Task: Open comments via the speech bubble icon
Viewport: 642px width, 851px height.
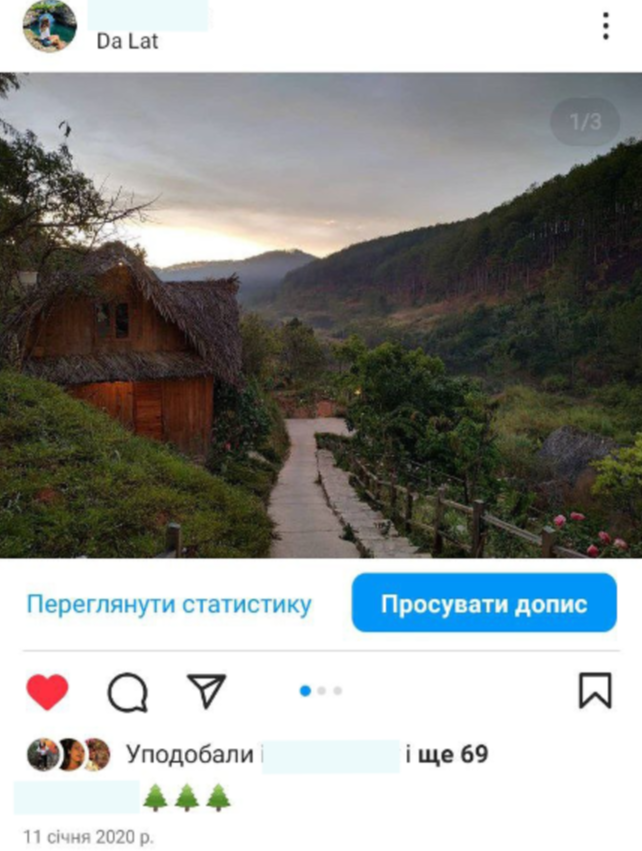Action: pos(127,691)
